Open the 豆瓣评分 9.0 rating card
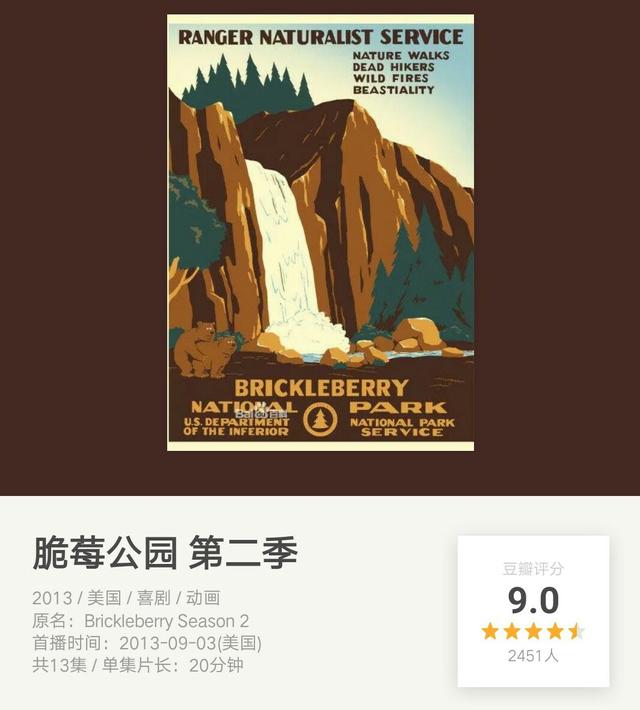640x710 pixels. (533, 611)
